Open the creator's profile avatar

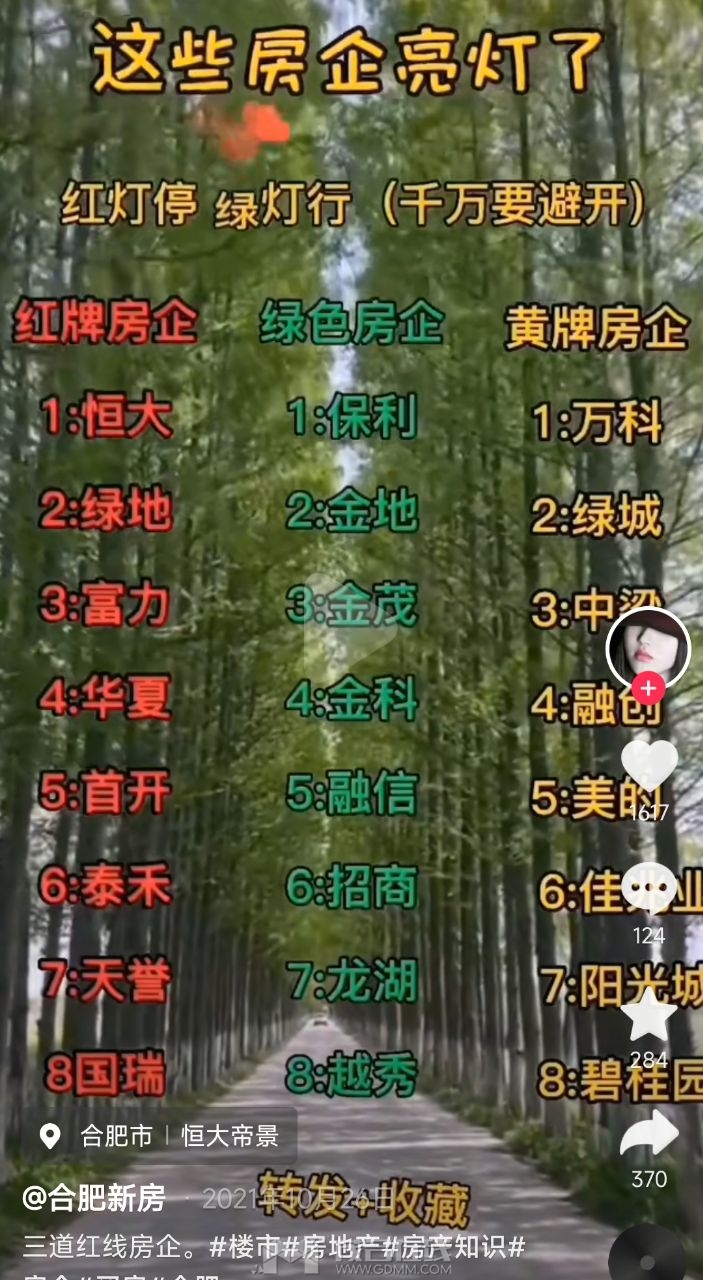click(x=648, y=646)
